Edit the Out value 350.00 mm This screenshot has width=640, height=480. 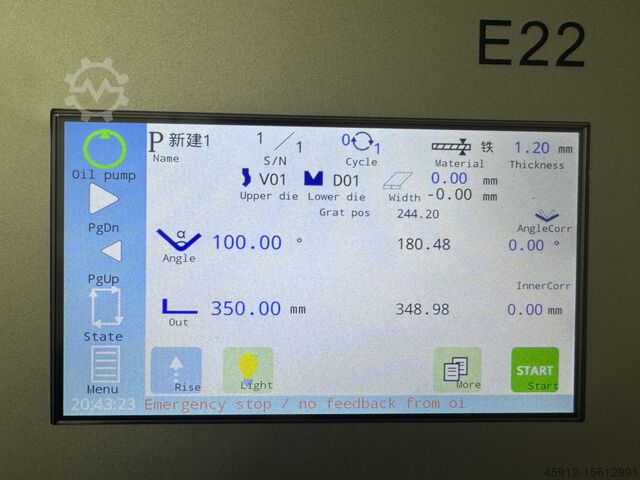point(246,309)
